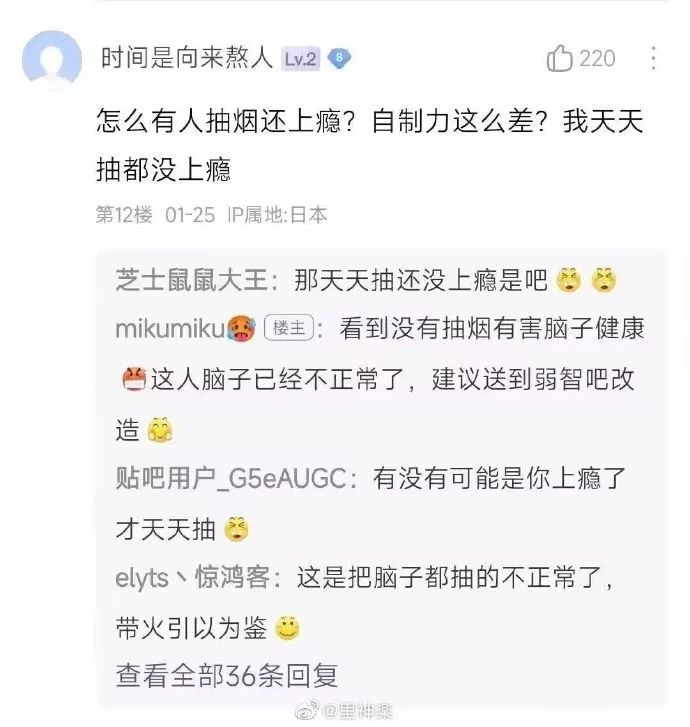Open 芝士鼠鼠大王's profile from reply
Image resolution: width=690 pixels, height=727 pixels.
191,281
